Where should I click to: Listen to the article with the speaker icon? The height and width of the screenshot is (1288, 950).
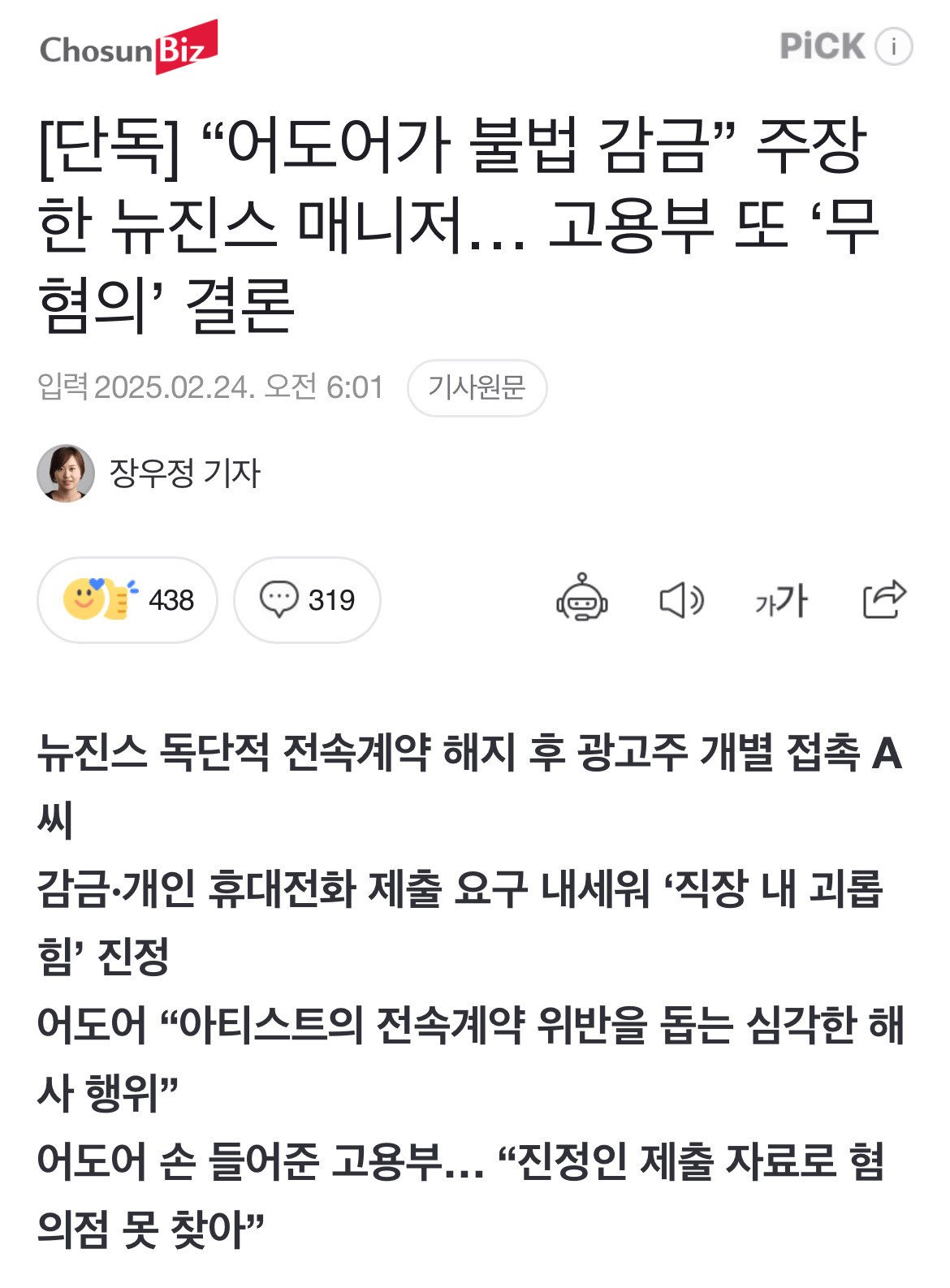[x=680, y=600]
